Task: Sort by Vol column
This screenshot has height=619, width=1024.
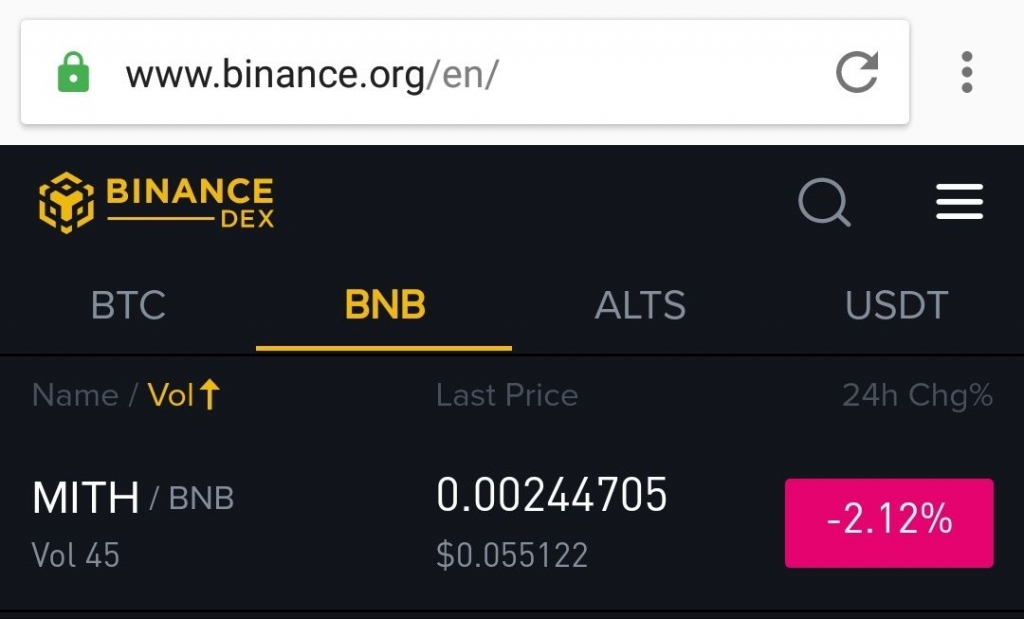Action: (184, 395)
